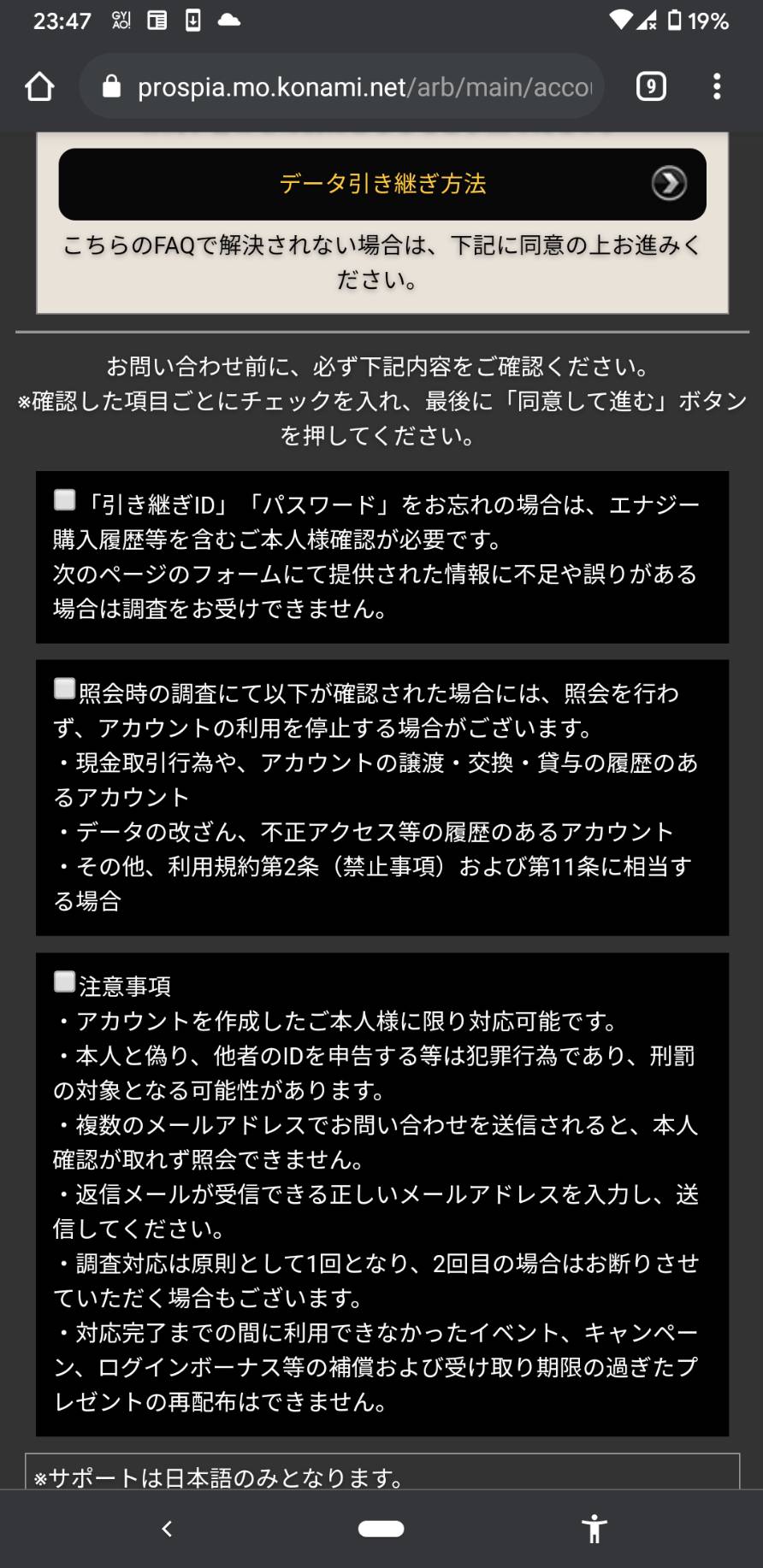Check the 引き継ぎID・パスワード confirmation box

(65, 500)
